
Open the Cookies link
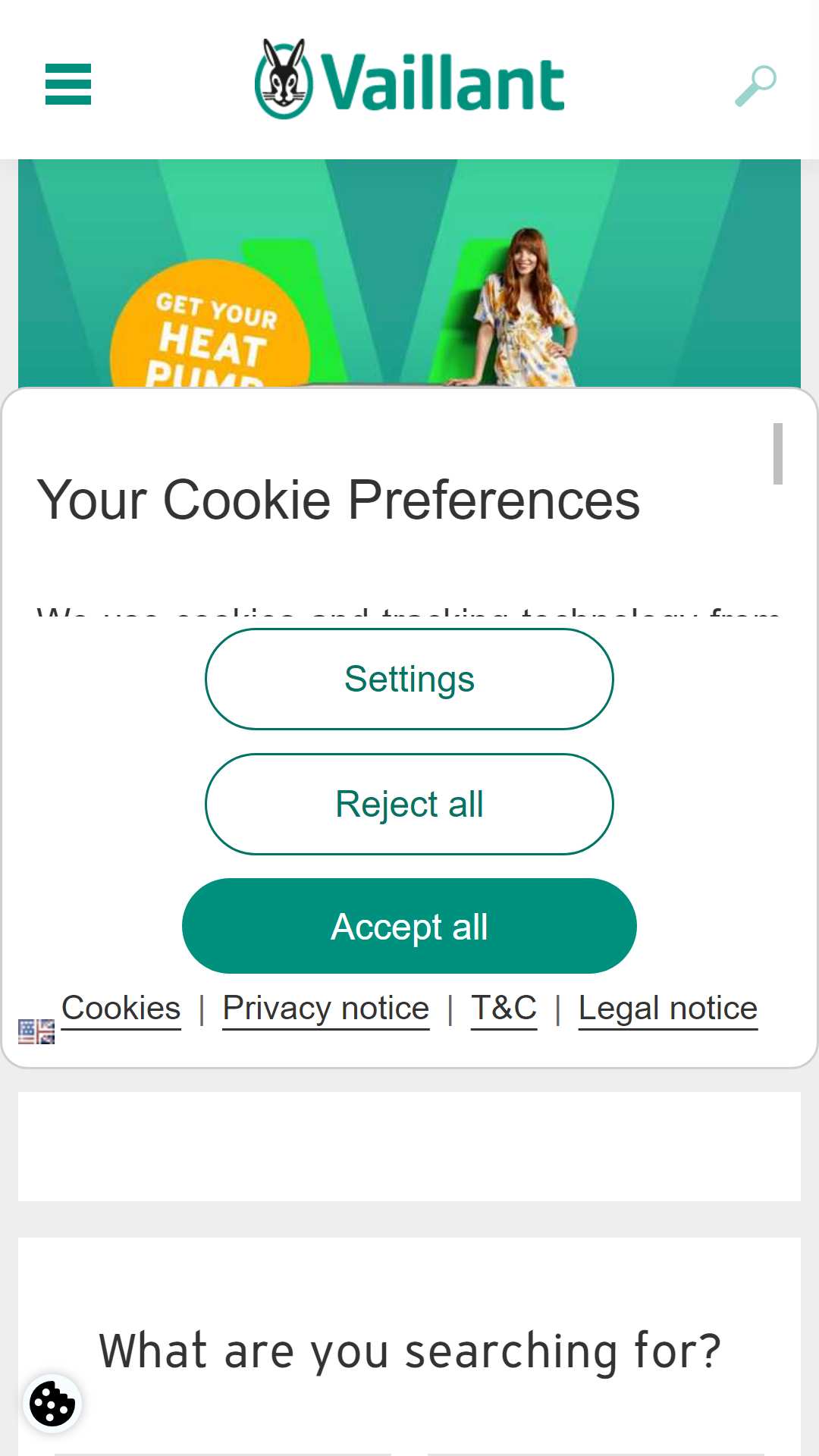point(121,1009)
